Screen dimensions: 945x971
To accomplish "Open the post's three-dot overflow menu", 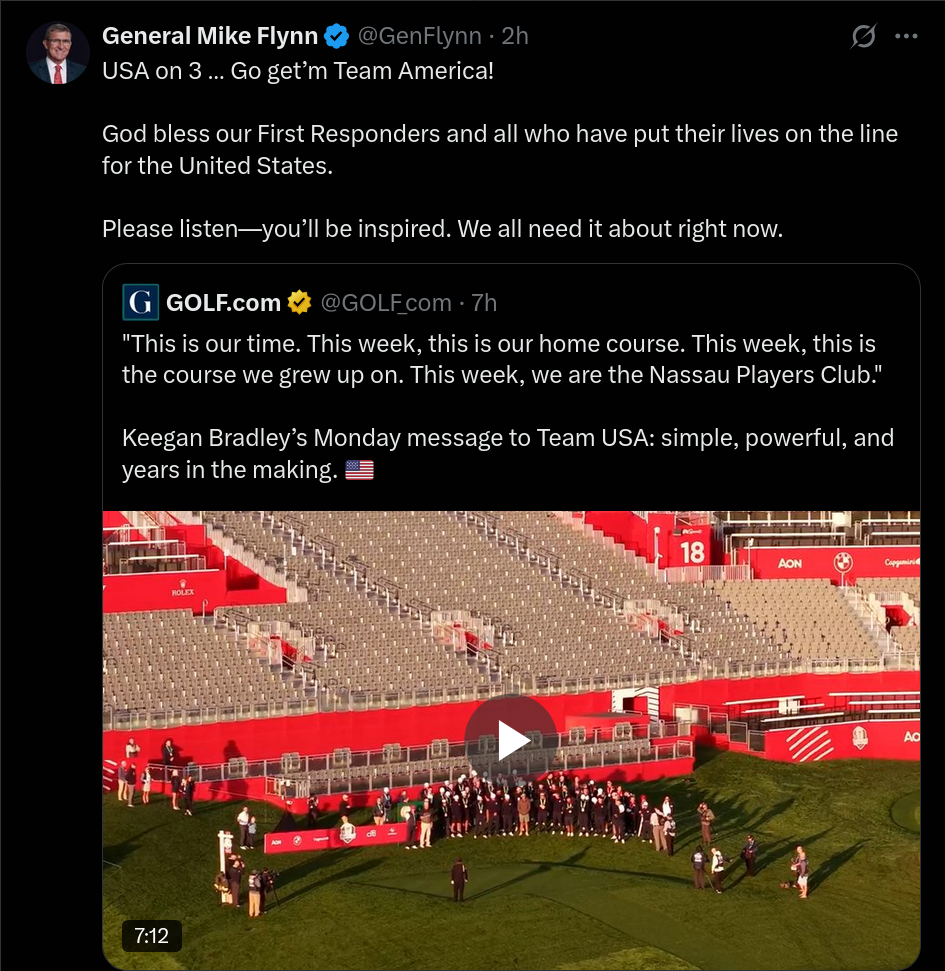I will (x=906, y=37).
